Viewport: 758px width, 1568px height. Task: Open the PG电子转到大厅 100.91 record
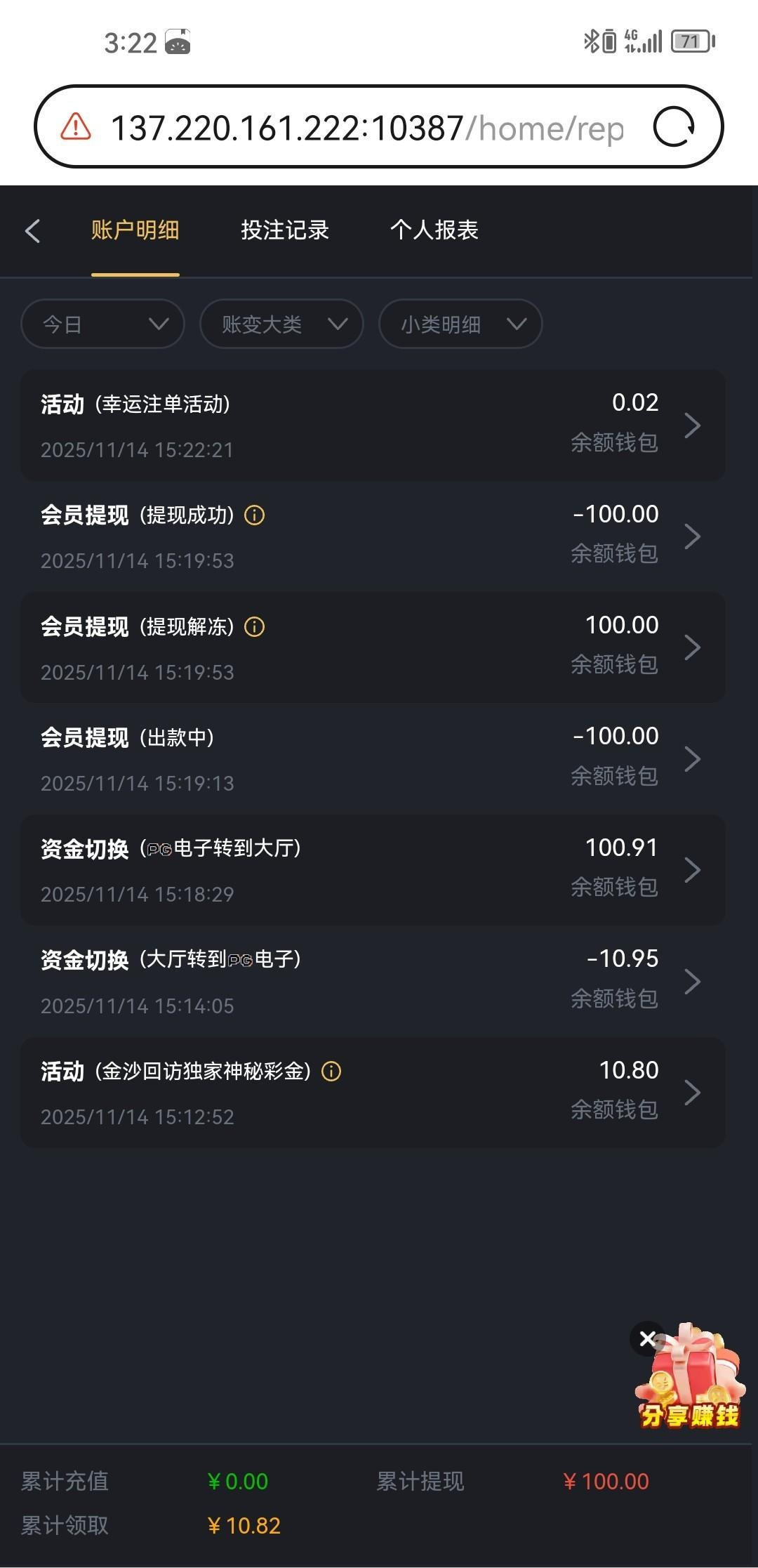coord(372,870)
